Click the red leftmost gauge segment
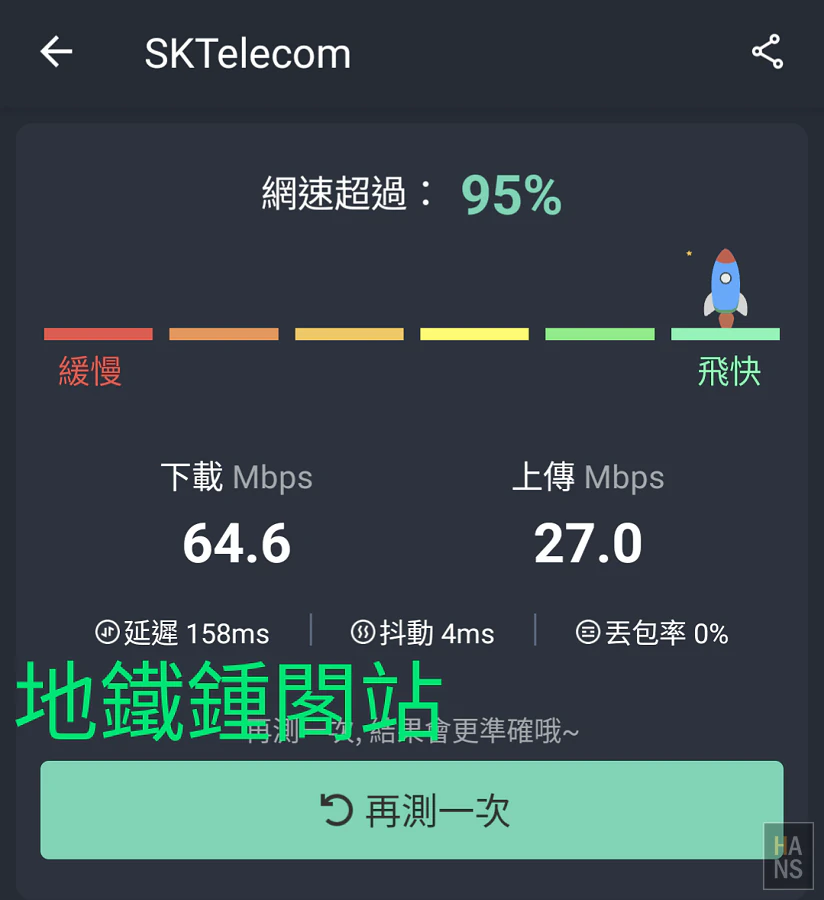 pyautogui.click(x=97, y=333)
